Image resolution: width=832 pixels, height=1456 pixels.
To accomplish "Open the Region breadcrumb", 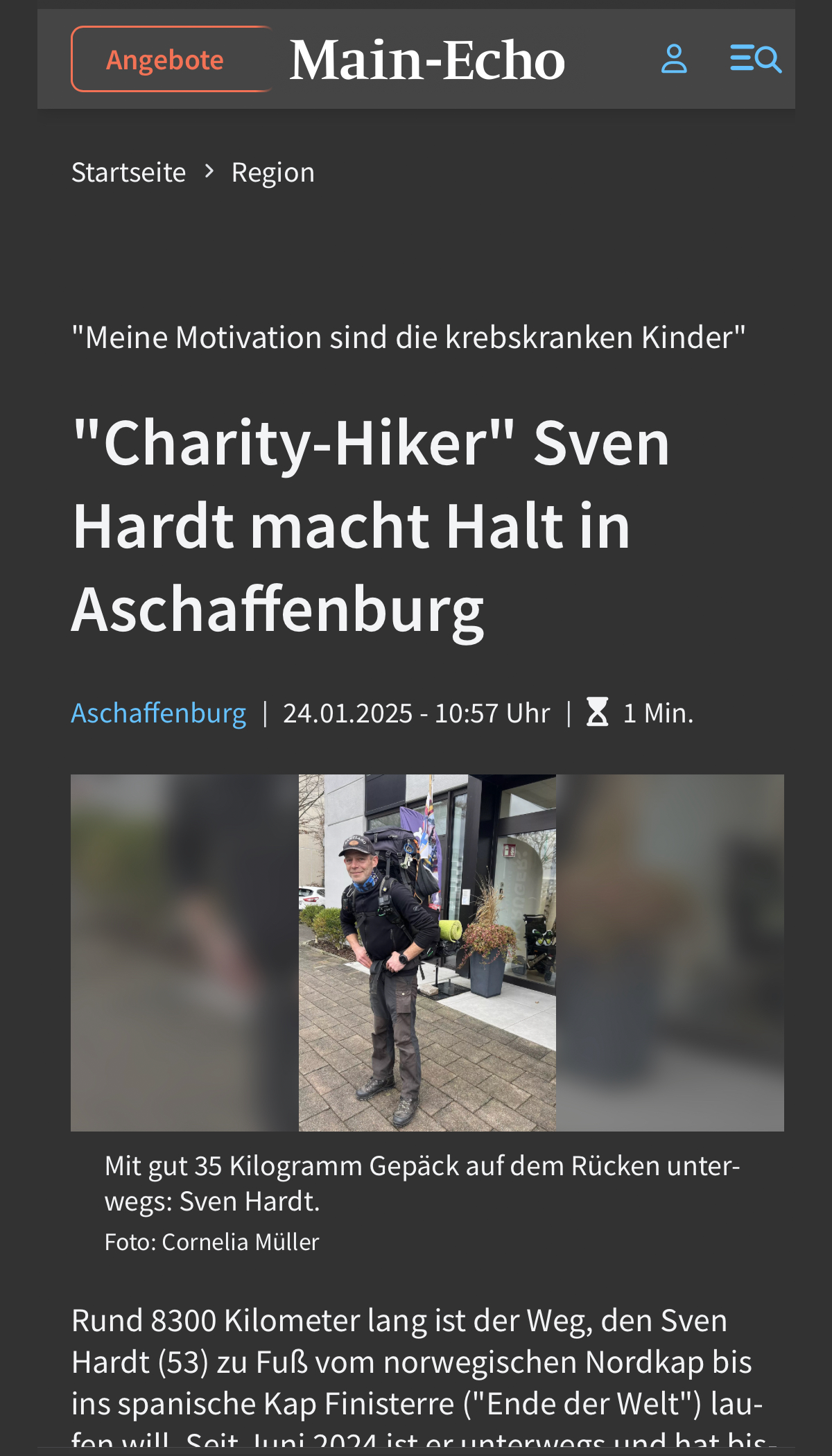I will point(272,172).
